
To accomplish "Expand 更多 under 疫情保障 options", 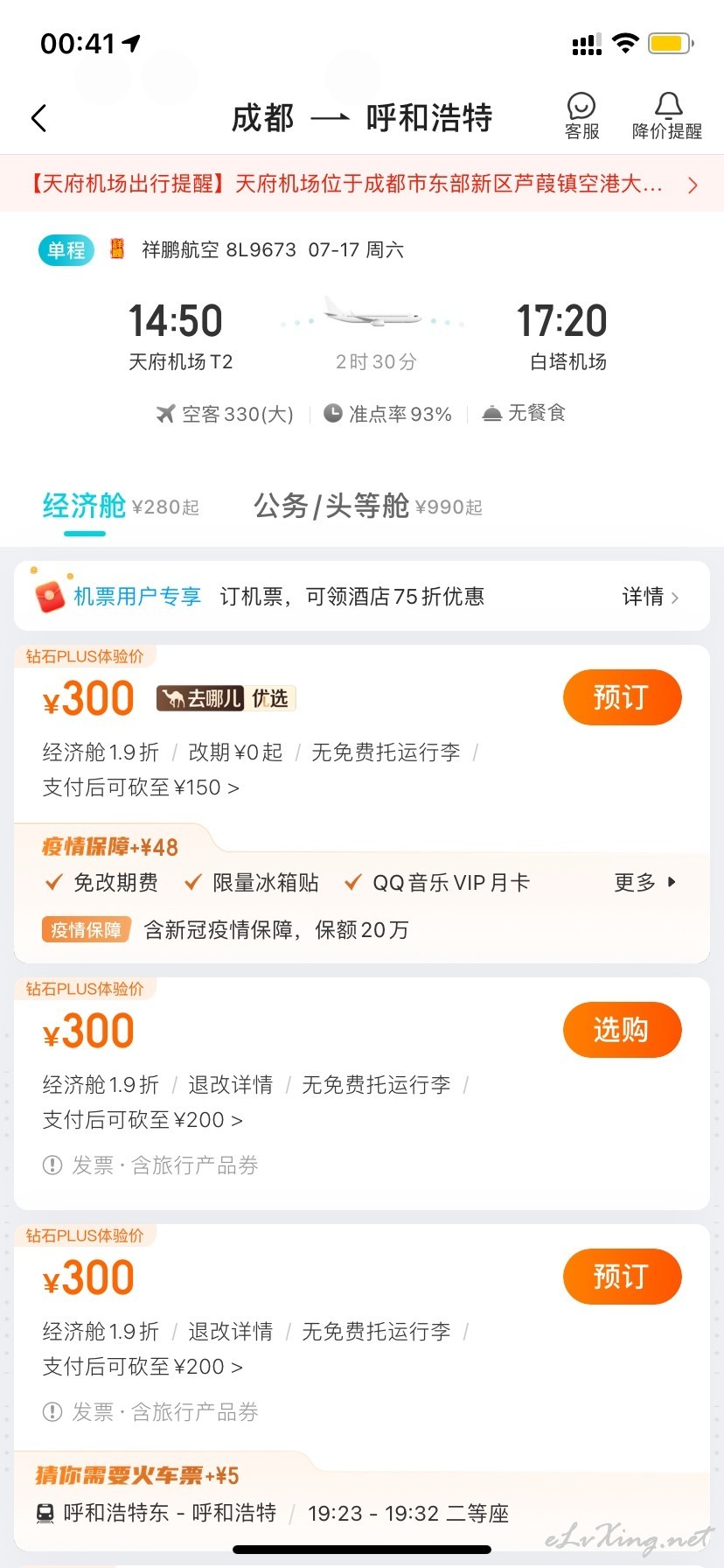I will (645, 882).
